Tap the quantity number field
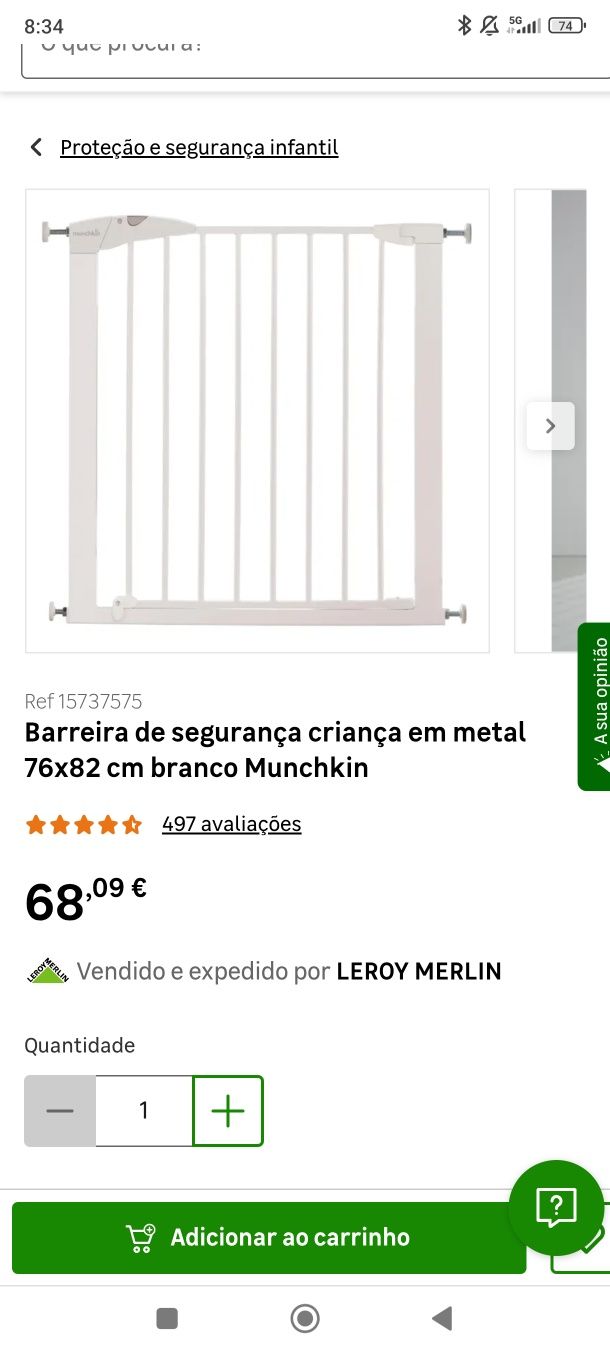The width and height of the screenshot is (610, 1356). click(144, 1111)
